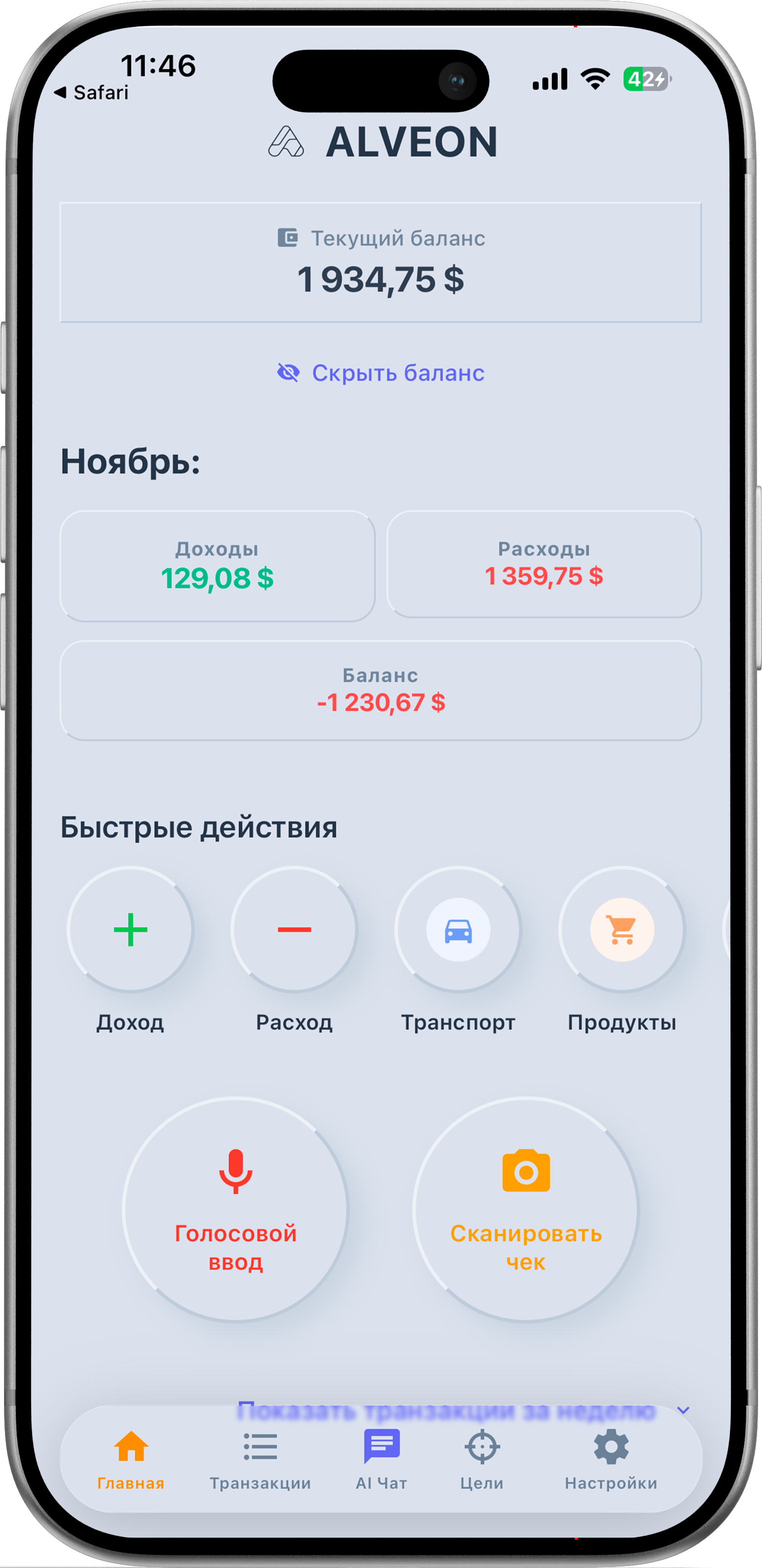Expand the Ноябрь month summary section
The height and width of the screenshot is (1568, 762).
(x=131, y=462)
